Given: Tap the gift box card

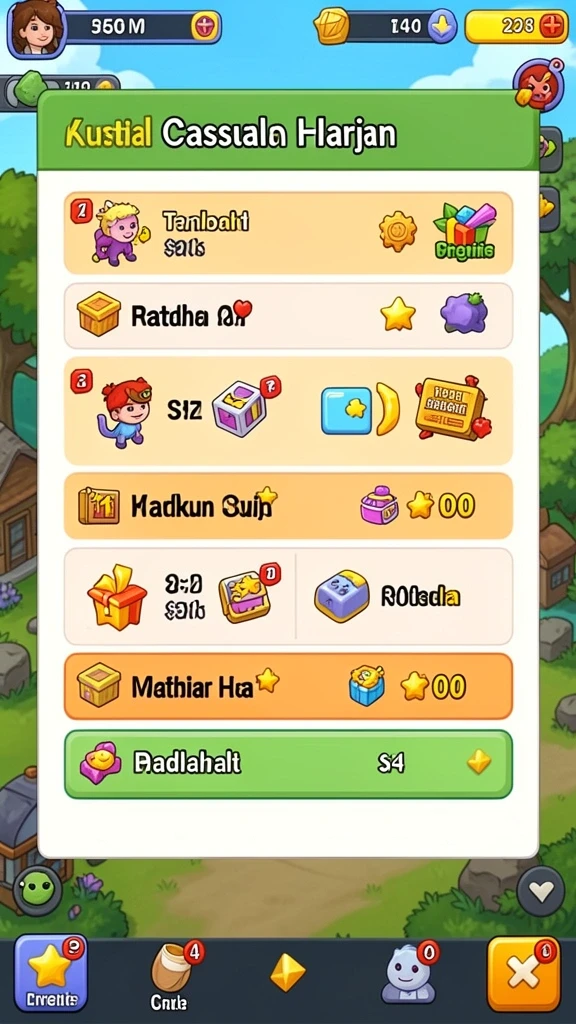Looking at the screenshot, I should pos(180,596).
